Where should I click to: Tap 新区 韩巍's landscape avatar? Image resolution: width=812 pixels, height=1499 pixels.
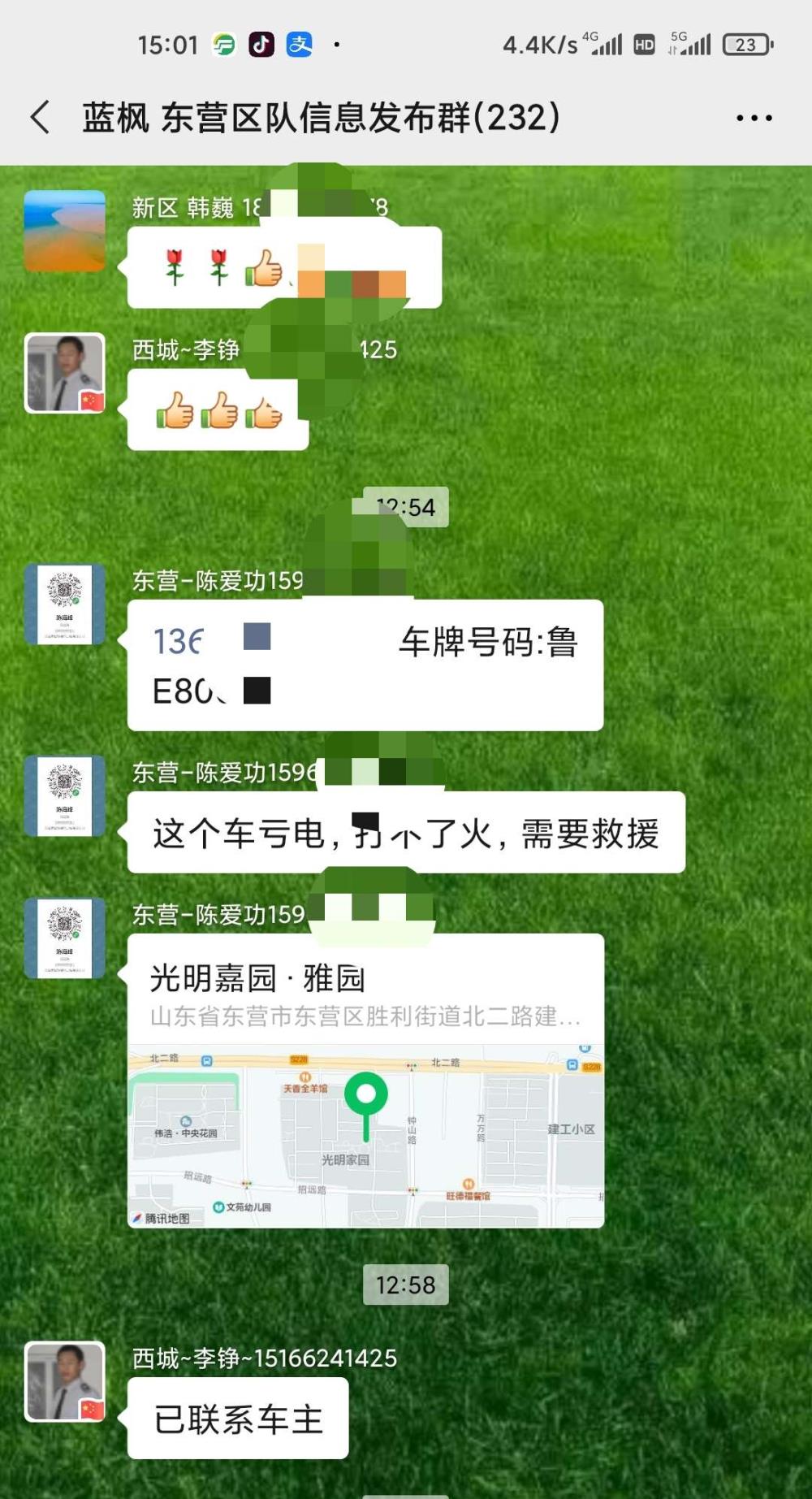(x=65, y=231)
